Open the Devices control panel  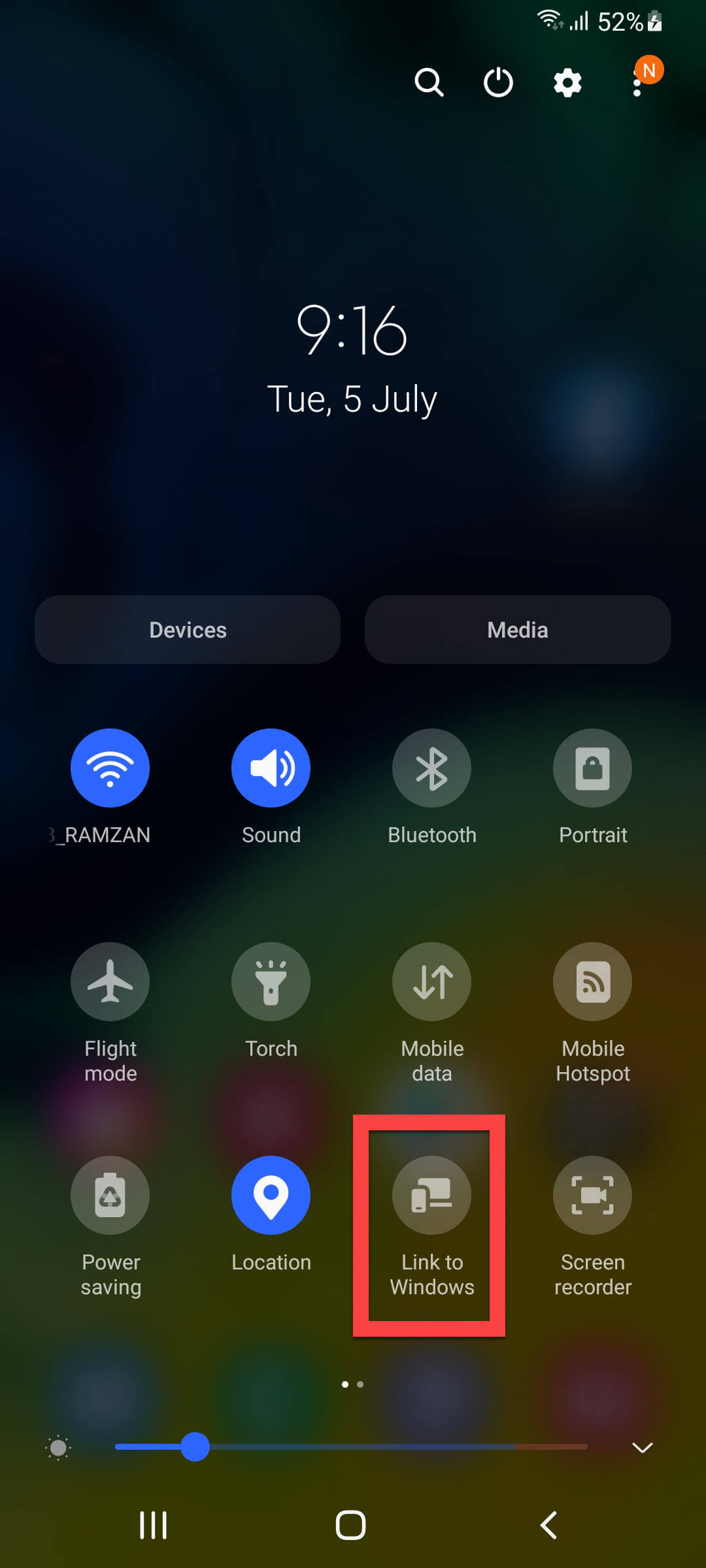pyautogui.click(x=188, y=630)
